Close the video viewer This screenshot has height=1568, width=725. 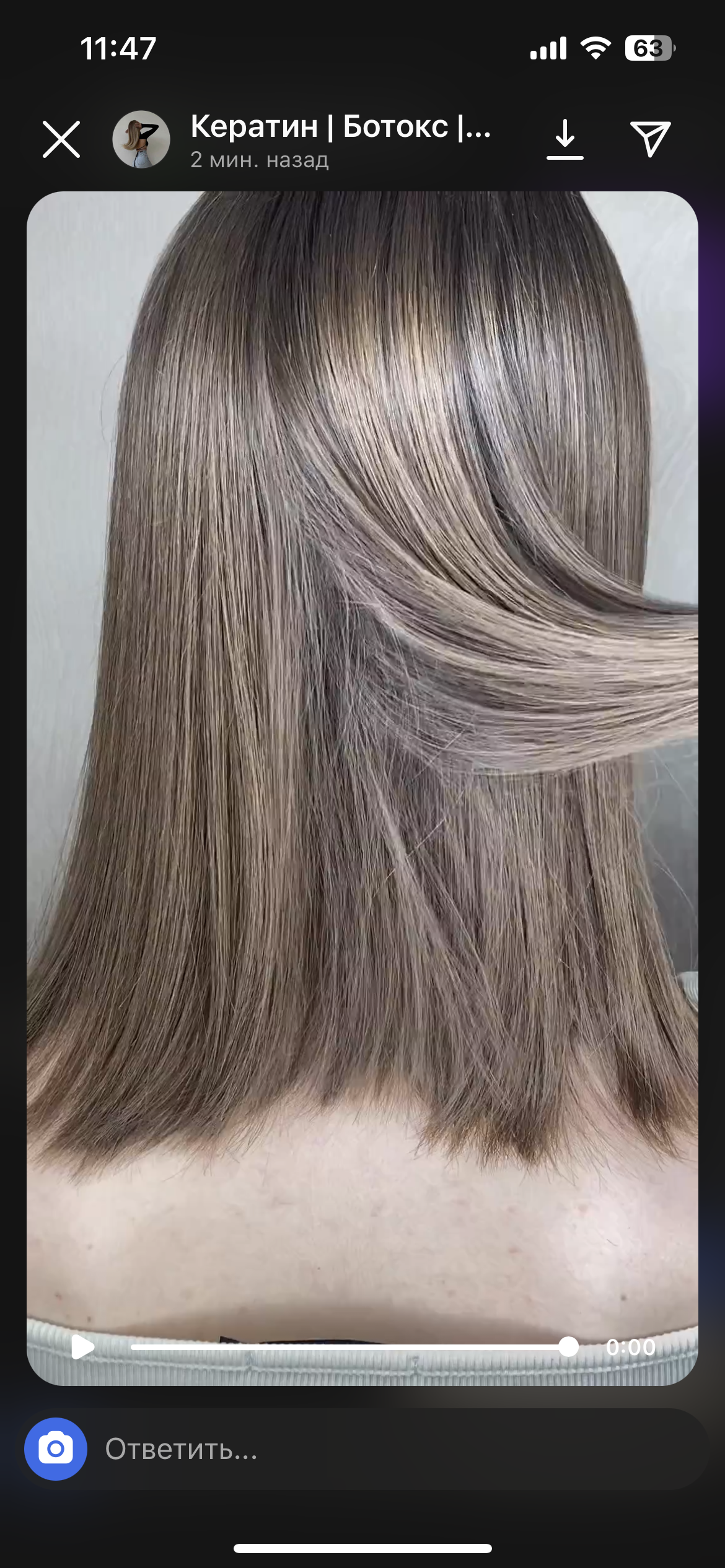pyautogui.click(x=61, y=139)
